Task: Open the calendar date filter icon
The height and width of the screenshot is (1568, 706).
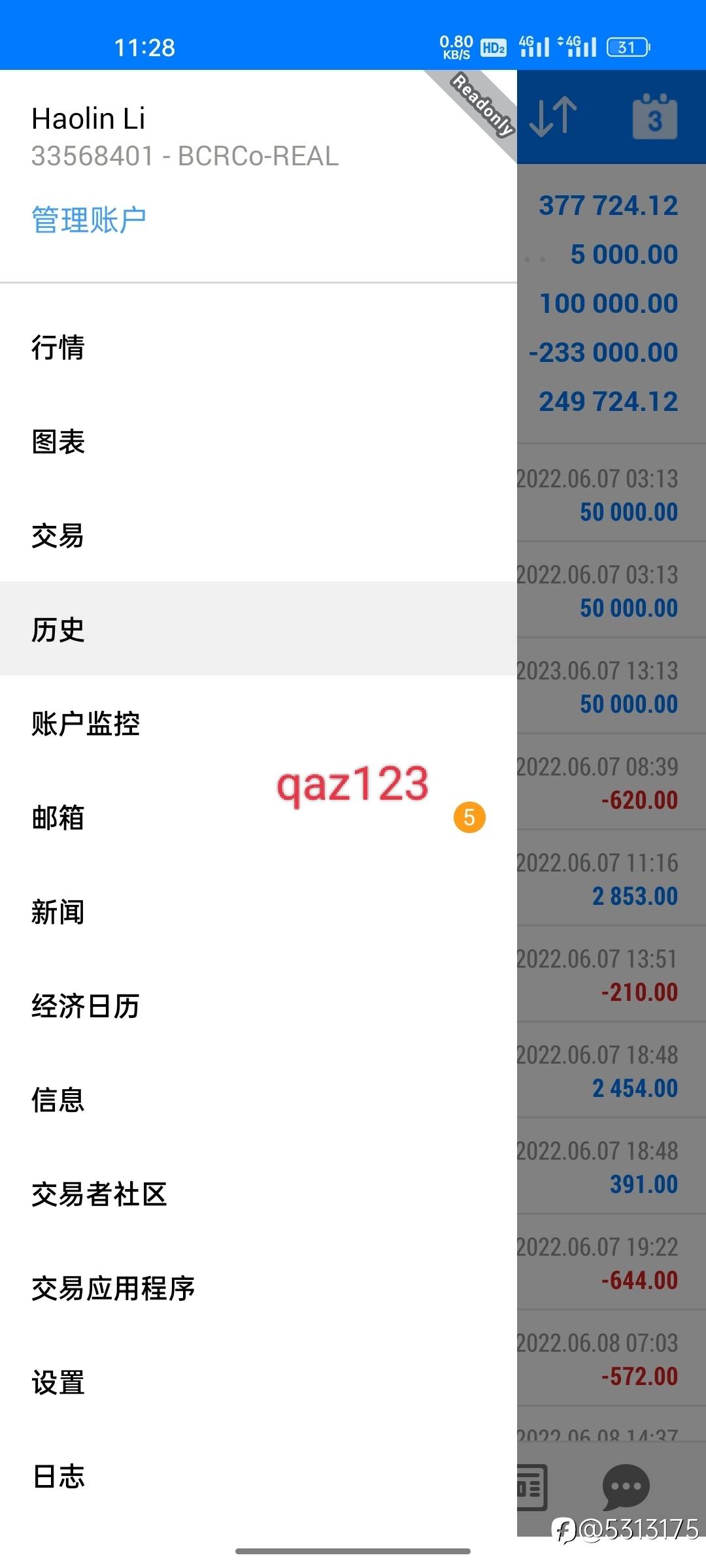Action: [654, 117]
